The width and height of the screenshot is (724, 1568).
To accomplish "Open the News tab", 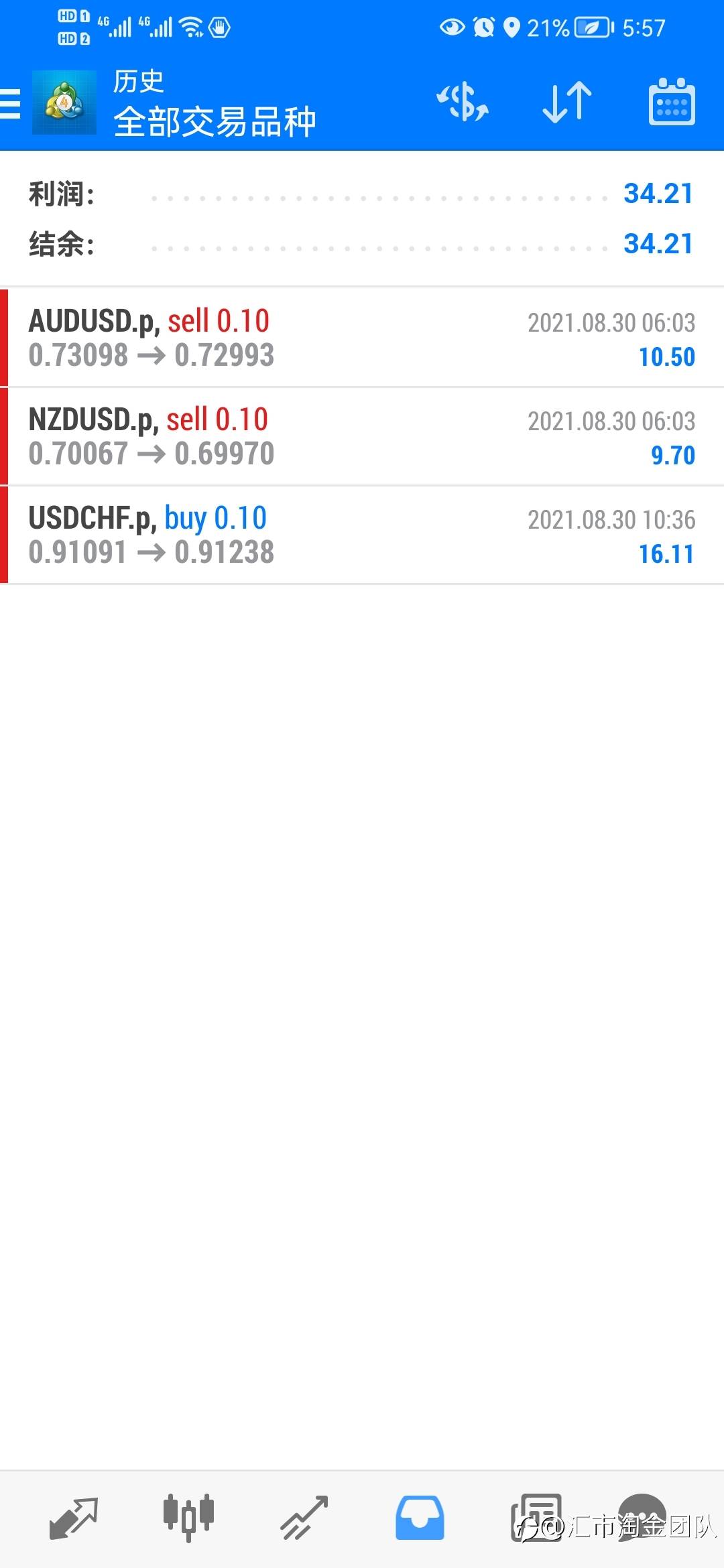I will pyautogui.click(x=536, y=1518).
